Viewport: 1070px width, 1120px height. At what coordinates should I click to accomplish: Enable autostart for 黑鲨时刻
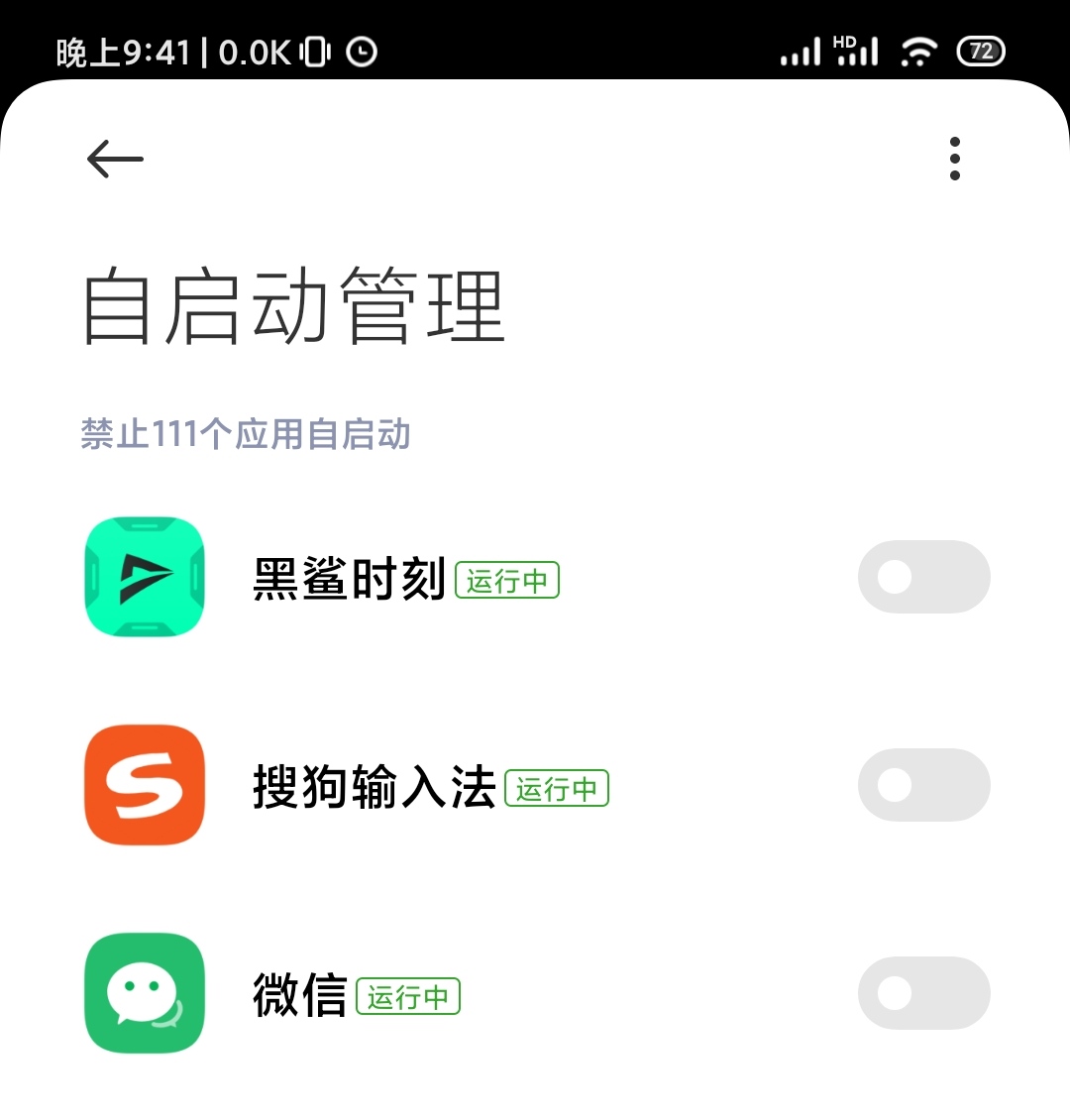point(923,577)
